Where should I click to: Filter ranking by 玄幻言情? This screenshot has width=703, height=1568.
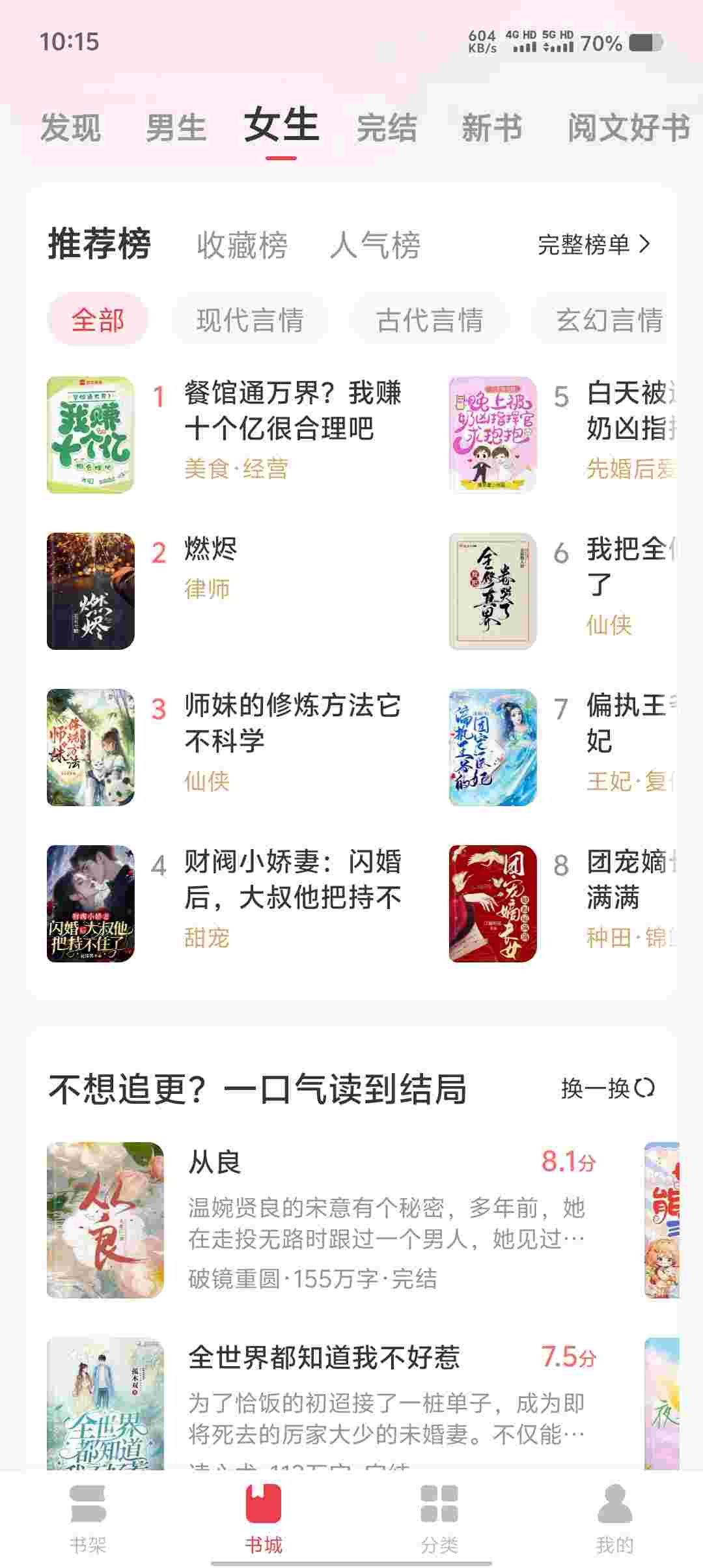pyautogui.click(x=609, y=320)
